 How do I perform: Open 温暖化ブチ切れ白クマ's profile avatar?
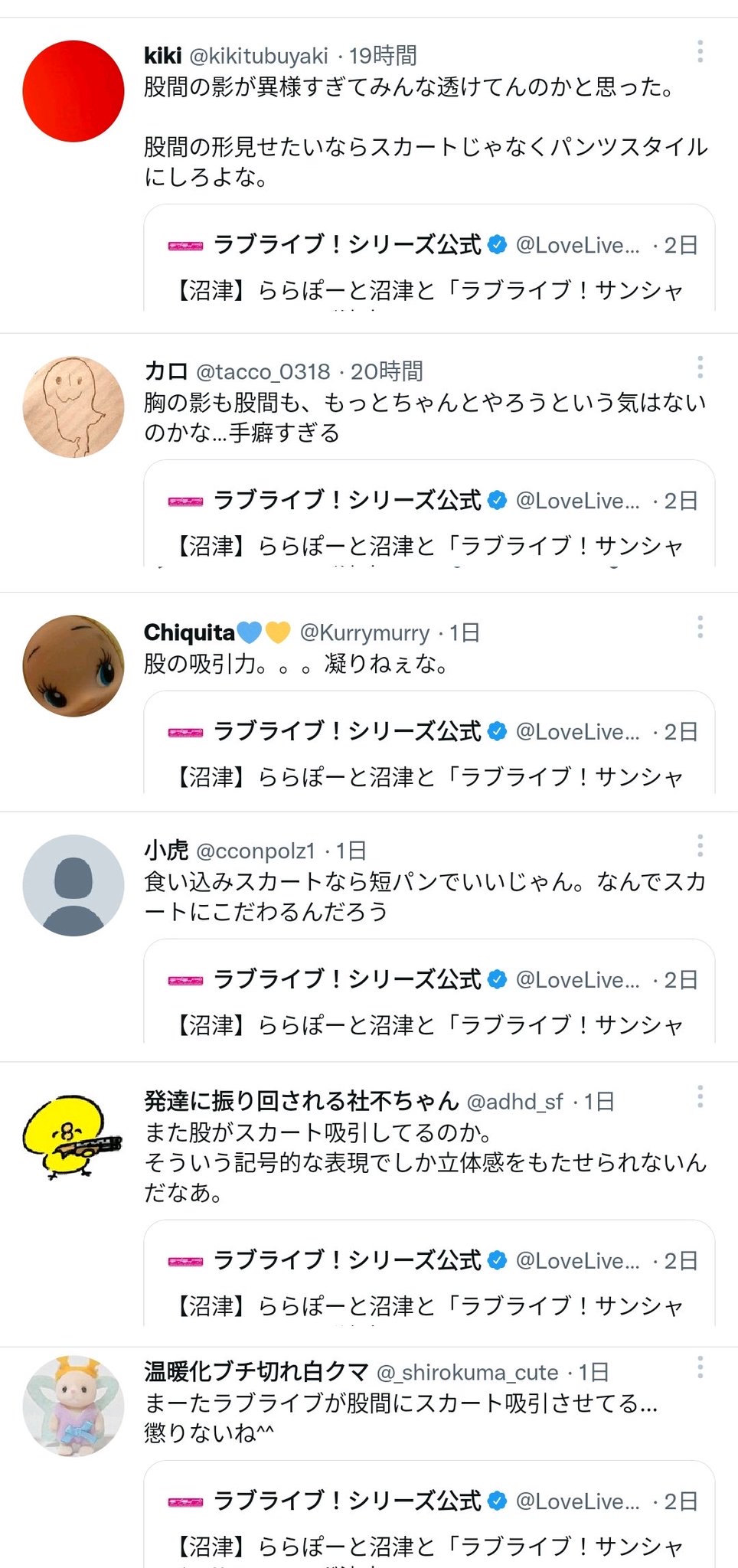tap(73, 1406)
